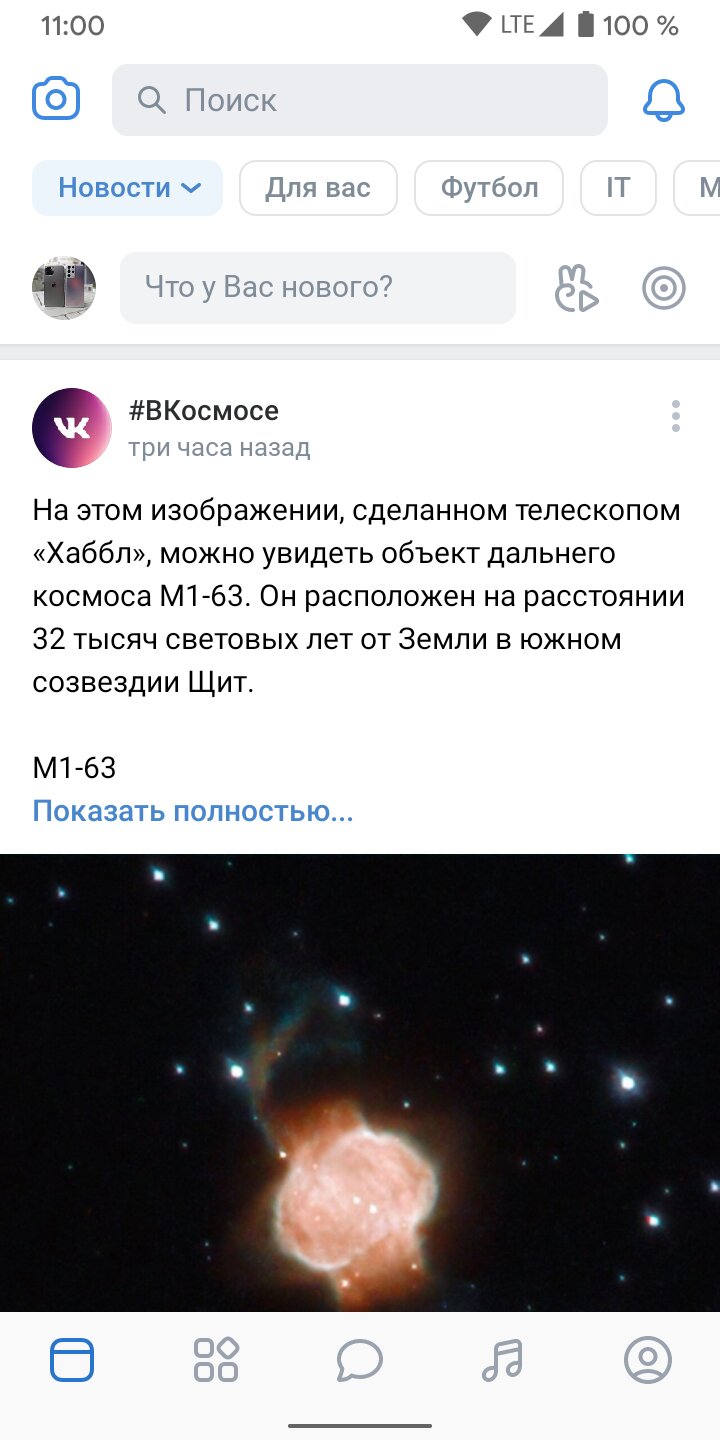
Task: Open the camera icon
Action: pos(56,100)
